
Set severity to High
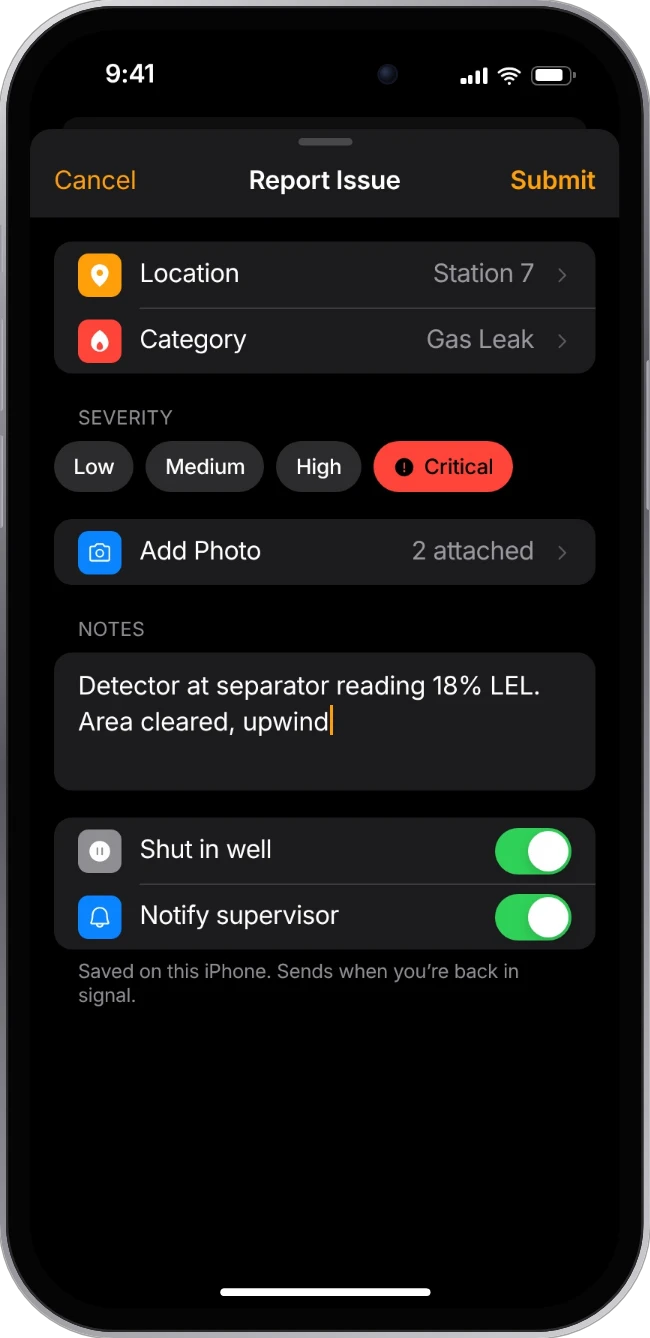(x=319, y=467)
